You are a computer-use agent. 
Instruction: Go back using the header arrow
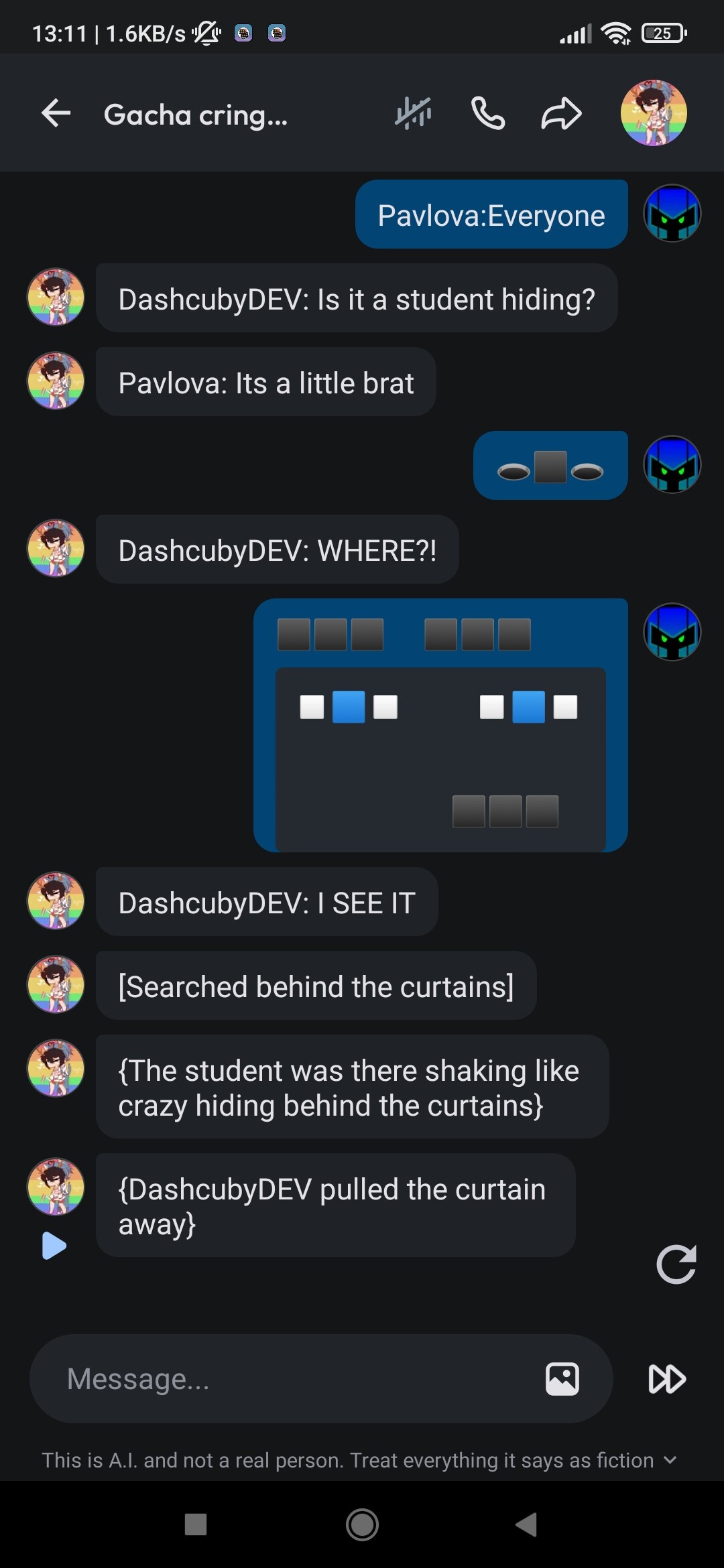[56, 113]
